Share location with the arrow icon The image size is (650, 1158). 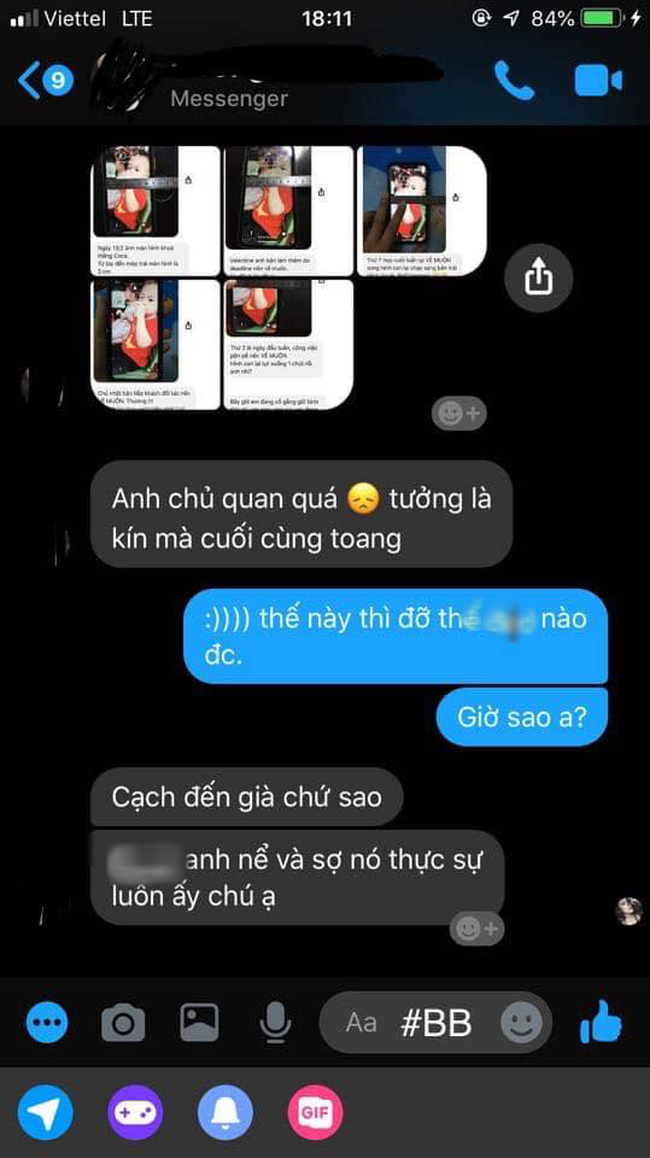point(46,1112)
